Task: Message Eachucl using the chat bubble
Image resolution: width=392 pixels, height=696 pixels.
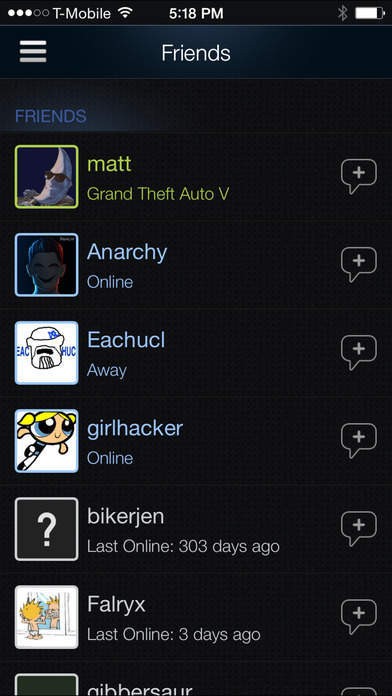Action: 359,352
